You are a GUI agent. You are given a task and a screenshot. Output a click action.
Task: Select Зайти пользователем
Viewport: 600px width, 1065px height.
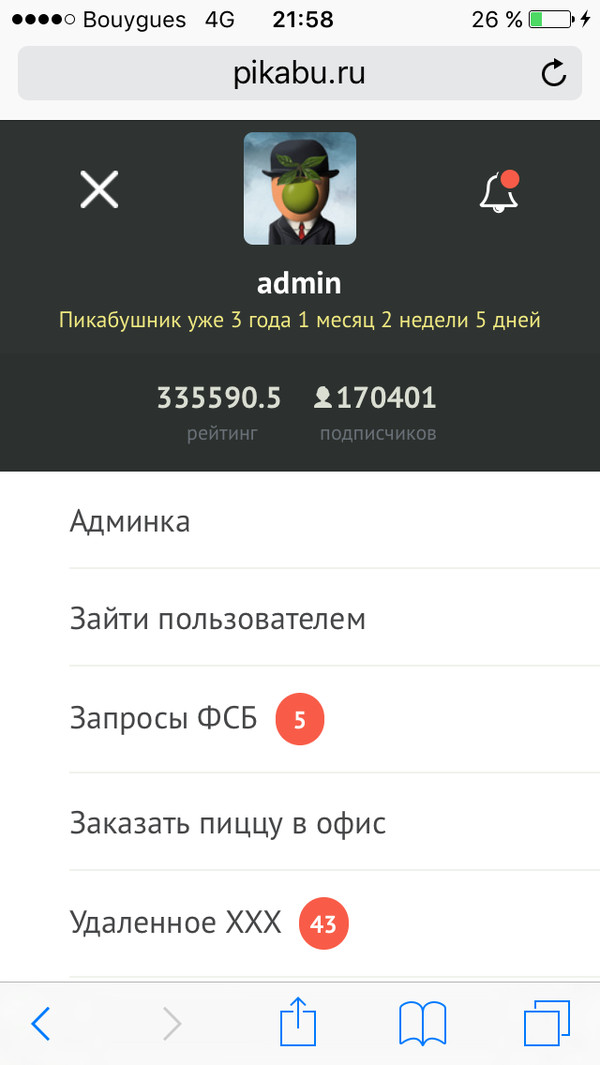218,619
